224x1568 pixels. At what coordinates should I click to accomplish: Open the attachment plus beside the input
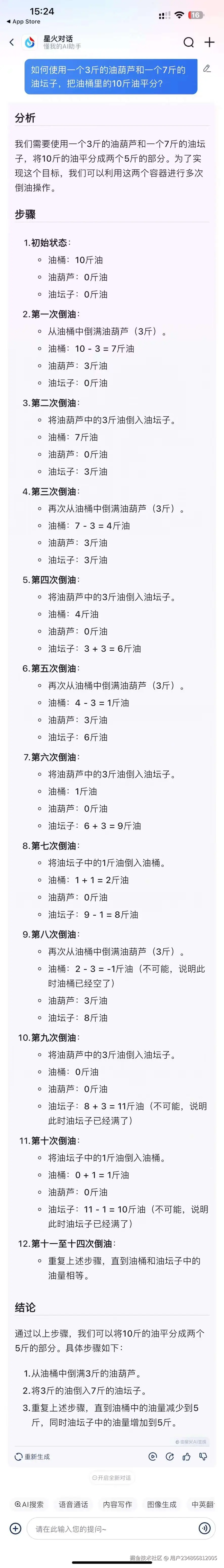[x=16, y=1528]
